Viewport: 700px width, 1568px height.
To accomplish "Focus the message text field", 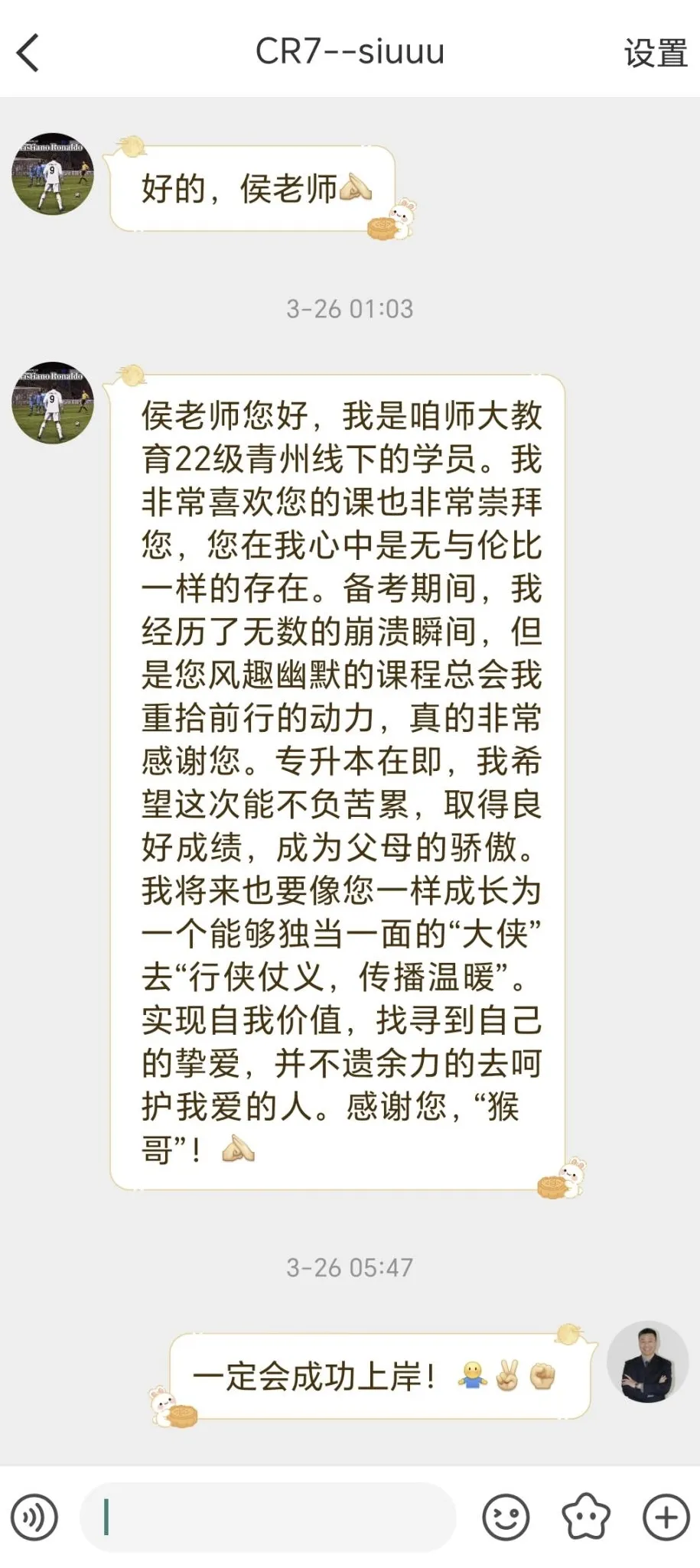I will [x=268, y=1518].
